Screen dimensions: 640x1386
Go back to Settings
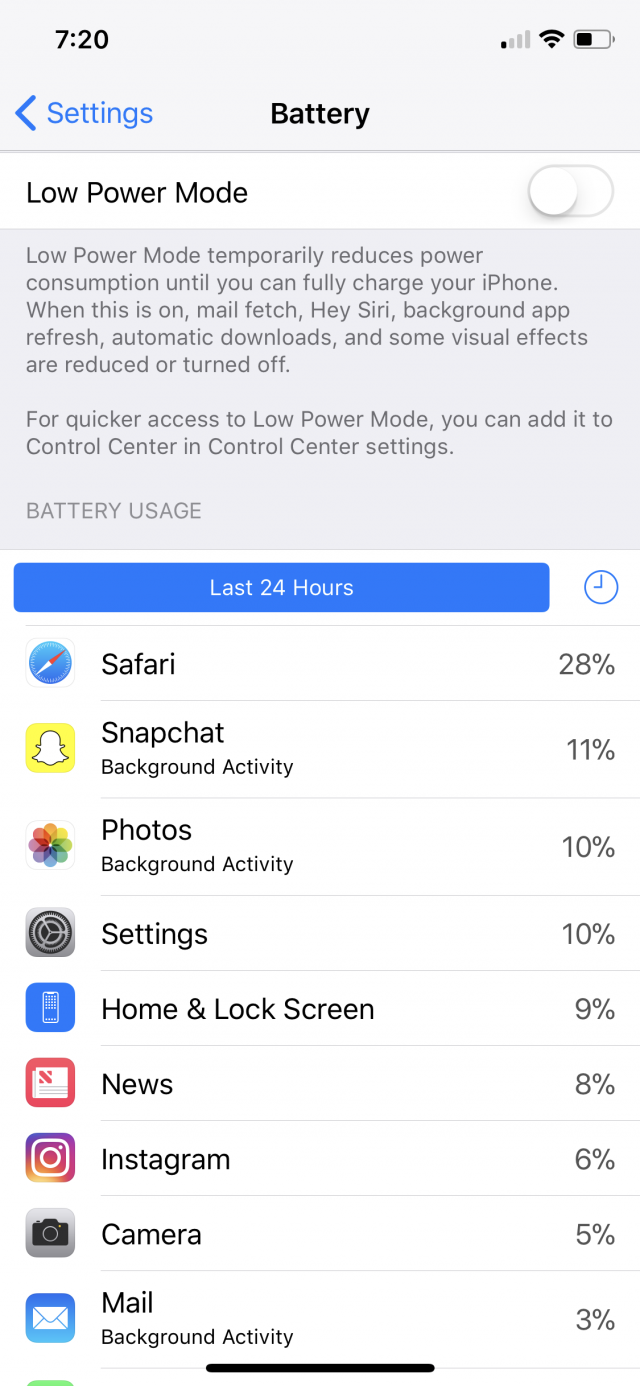[x=85, y=113]
